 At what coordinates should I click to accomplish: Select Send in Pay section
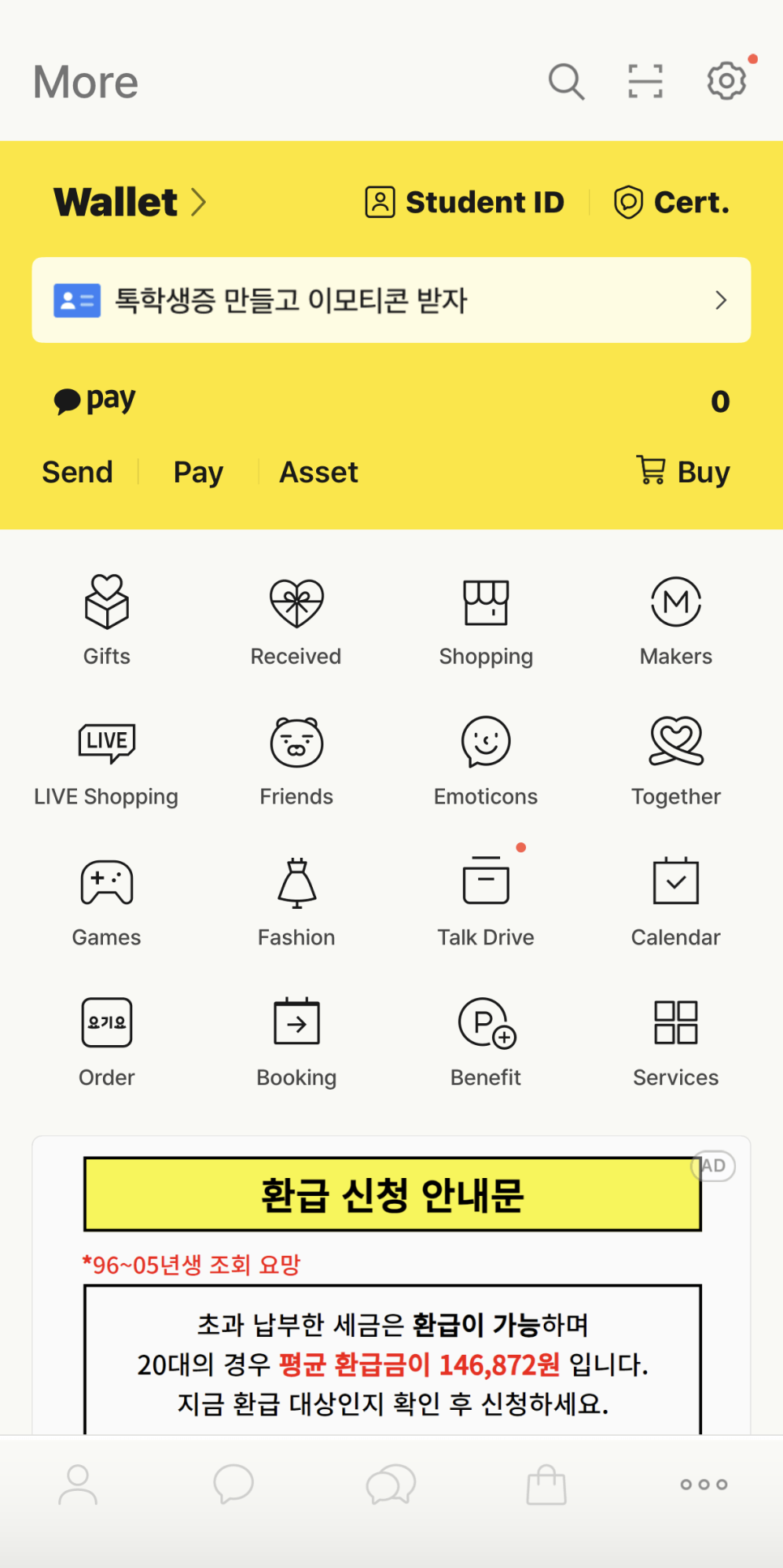coord(78,472)
